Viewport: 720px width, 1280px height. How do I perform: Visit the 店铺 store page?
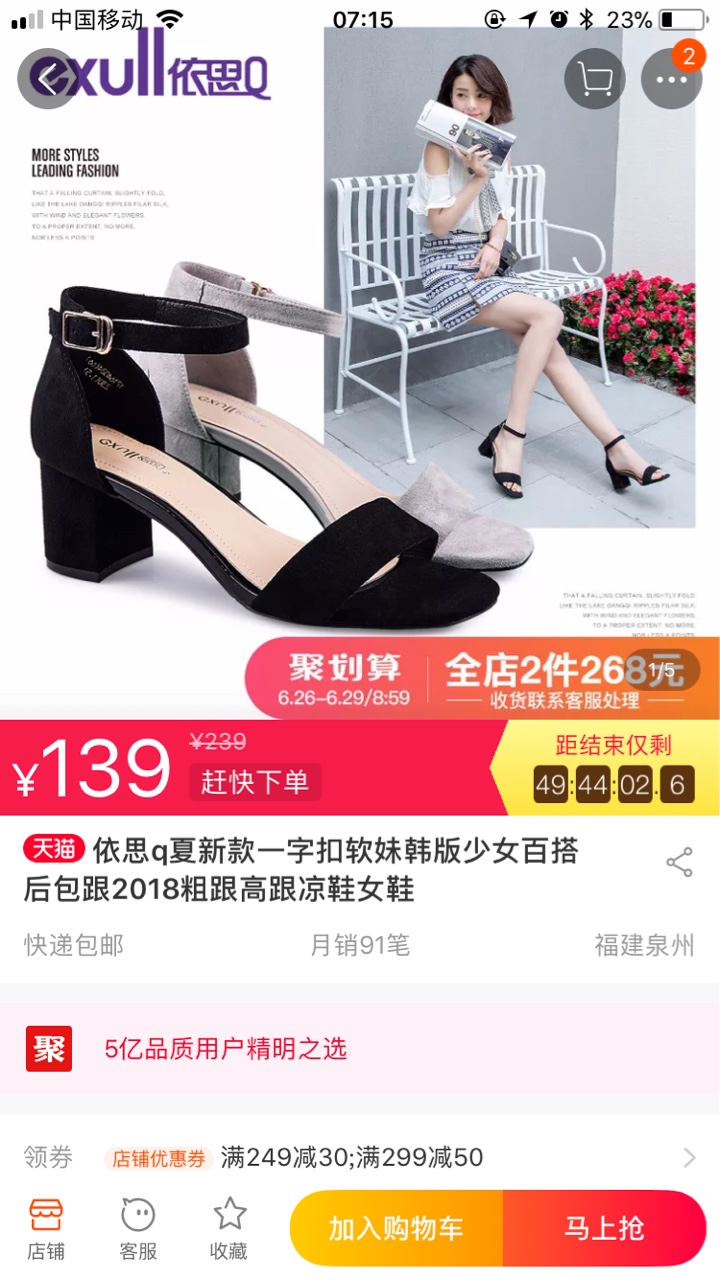pyautogui.click(x=46, y=1229)
